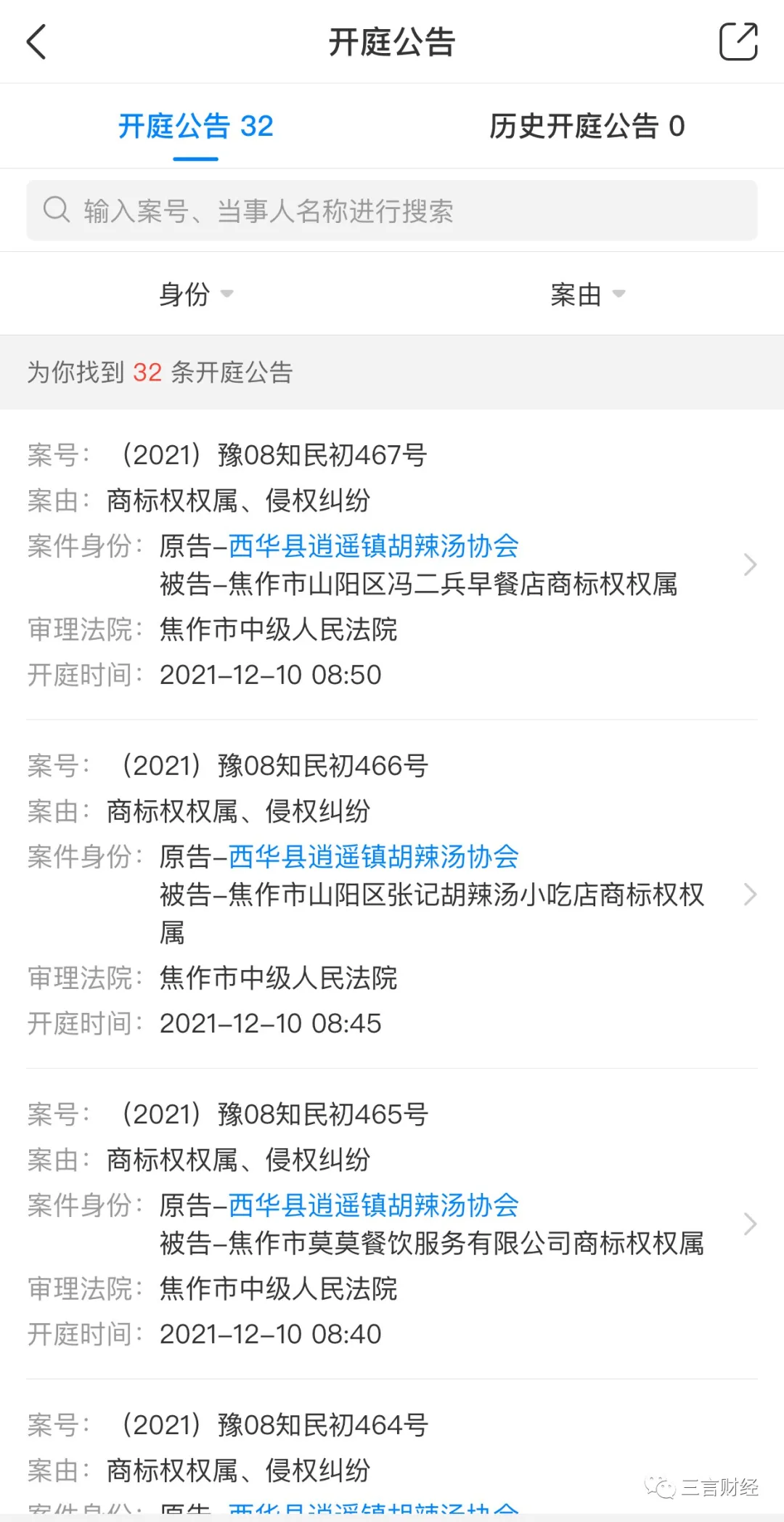Expand the 身份 filter dropdown

click(x=196, y=294)
